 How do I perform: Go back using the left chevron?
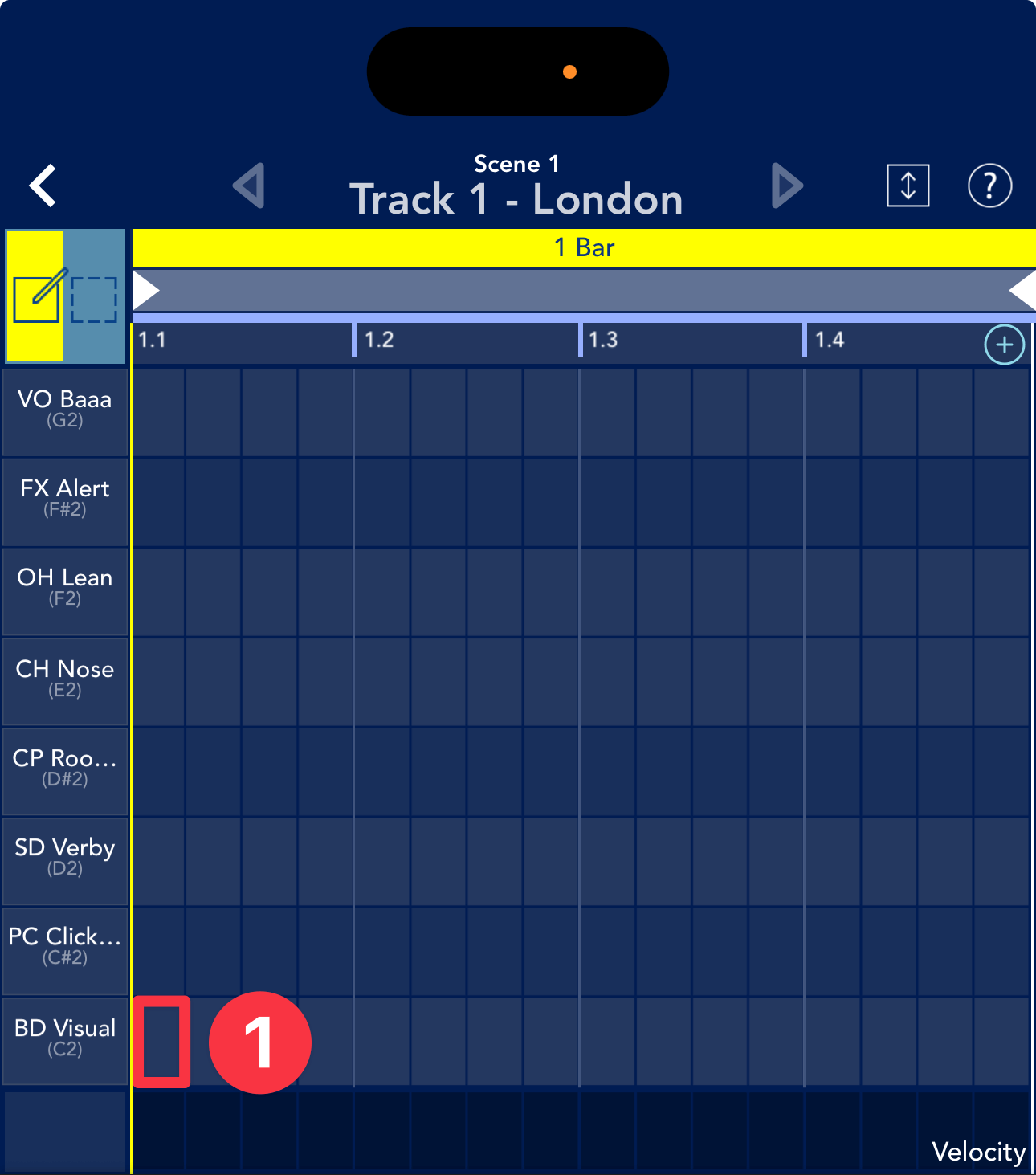[x=43, y=186]
